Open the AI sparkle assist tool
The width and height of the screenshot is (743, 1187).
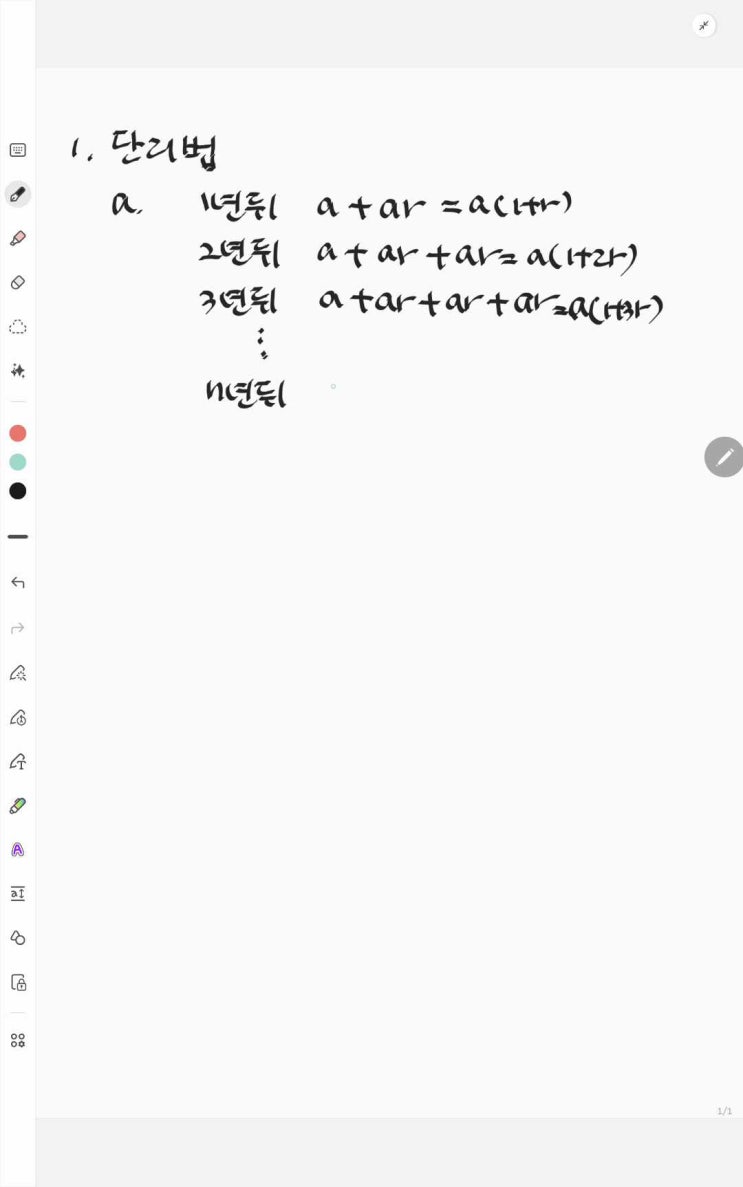(17, 370)
